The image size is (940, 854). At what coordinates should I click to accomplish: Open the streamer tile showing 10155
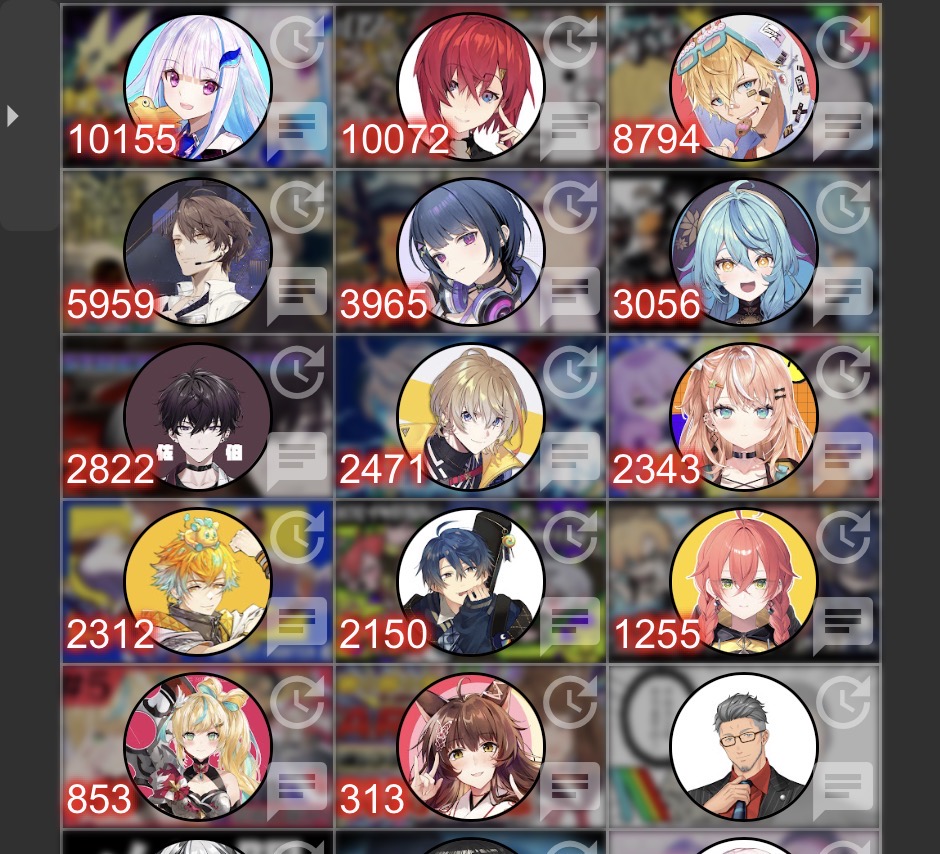pyautogui.click(x=198, y=87)
